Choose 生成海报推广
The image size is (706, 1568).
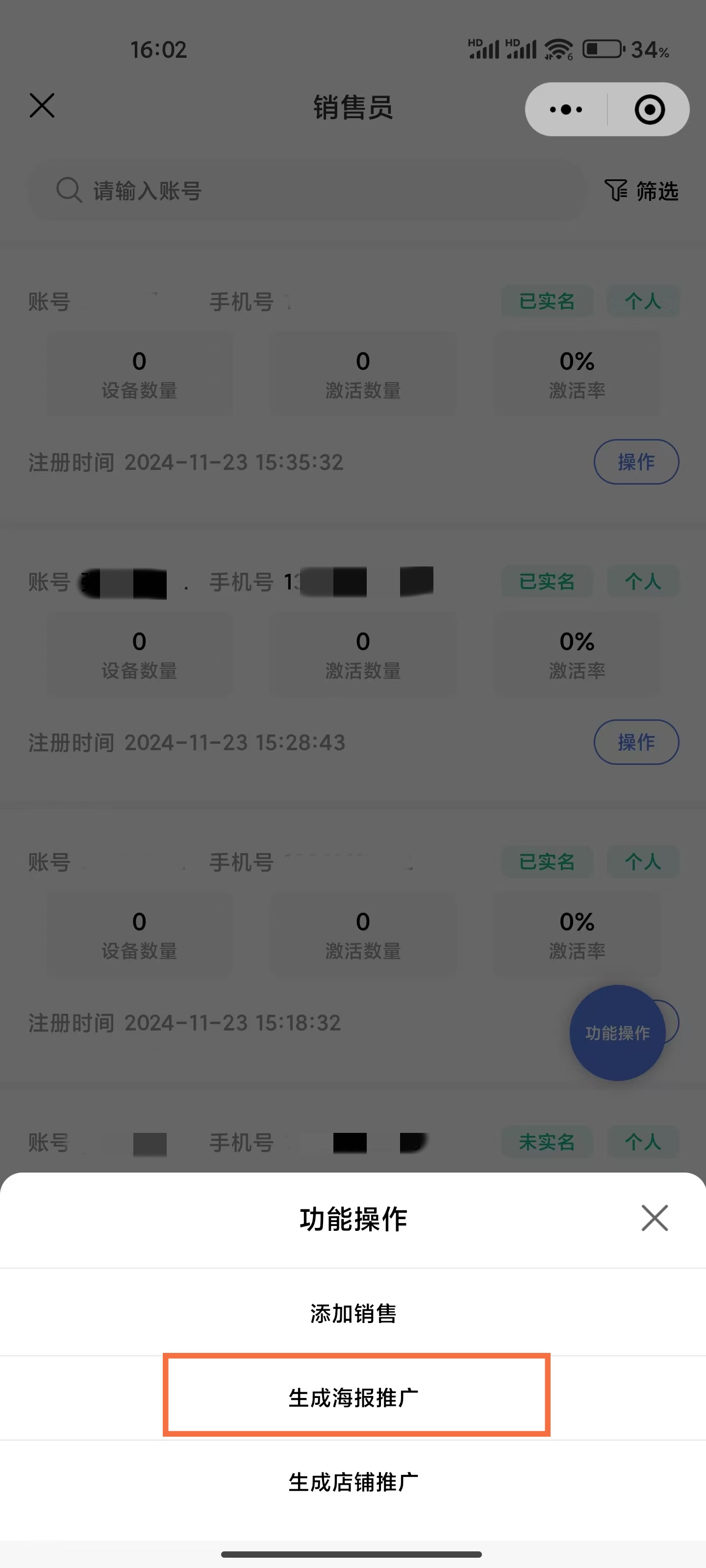click(353, 1397)
